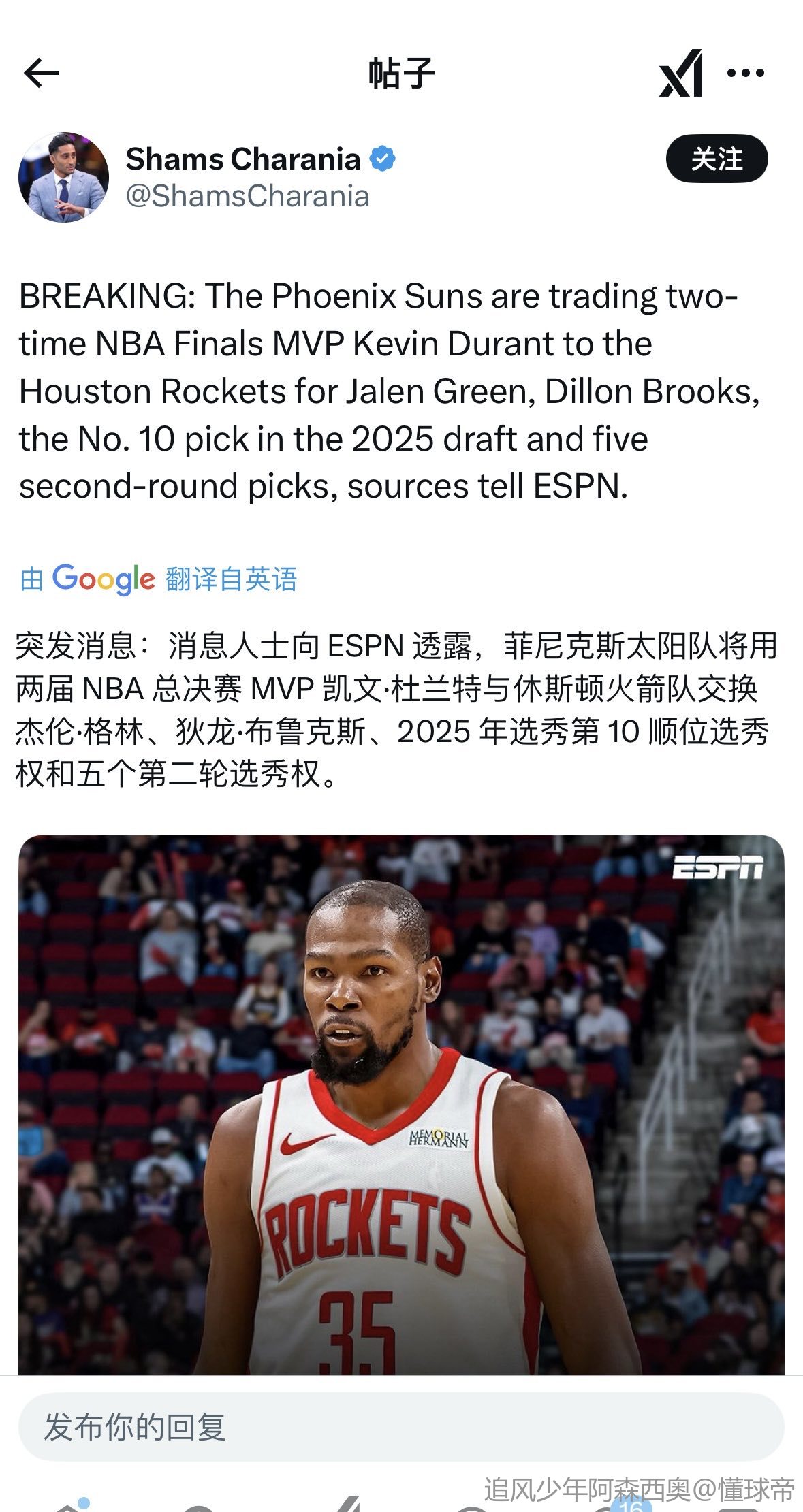803x1512 pixels.
Task: Open the three-dot overflow menu
Action: [745, 73]
